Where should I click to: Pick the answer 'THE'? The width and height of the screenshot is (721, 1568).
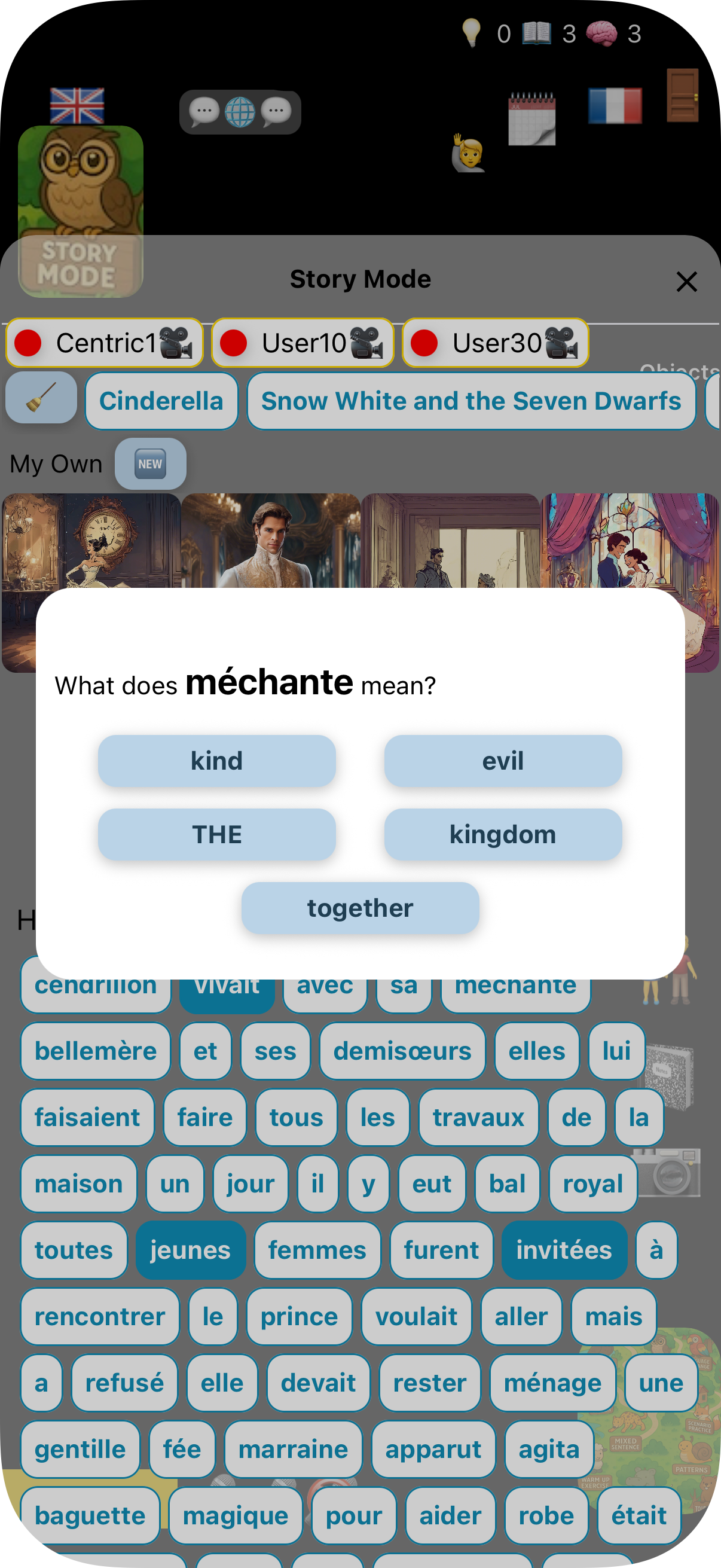coord(216,834)
